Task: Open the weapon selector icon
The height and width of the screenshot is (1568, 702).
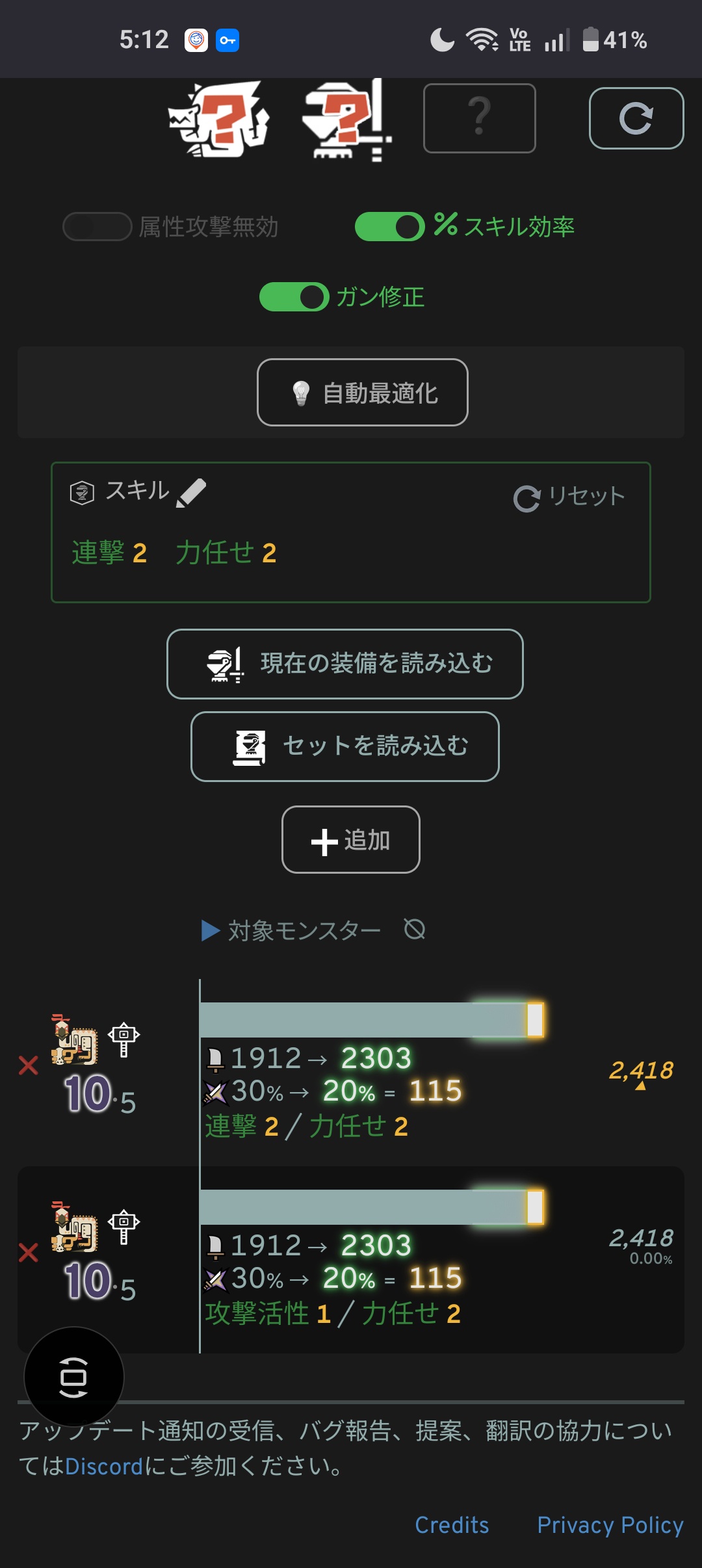Action: (x=346, y=120)
